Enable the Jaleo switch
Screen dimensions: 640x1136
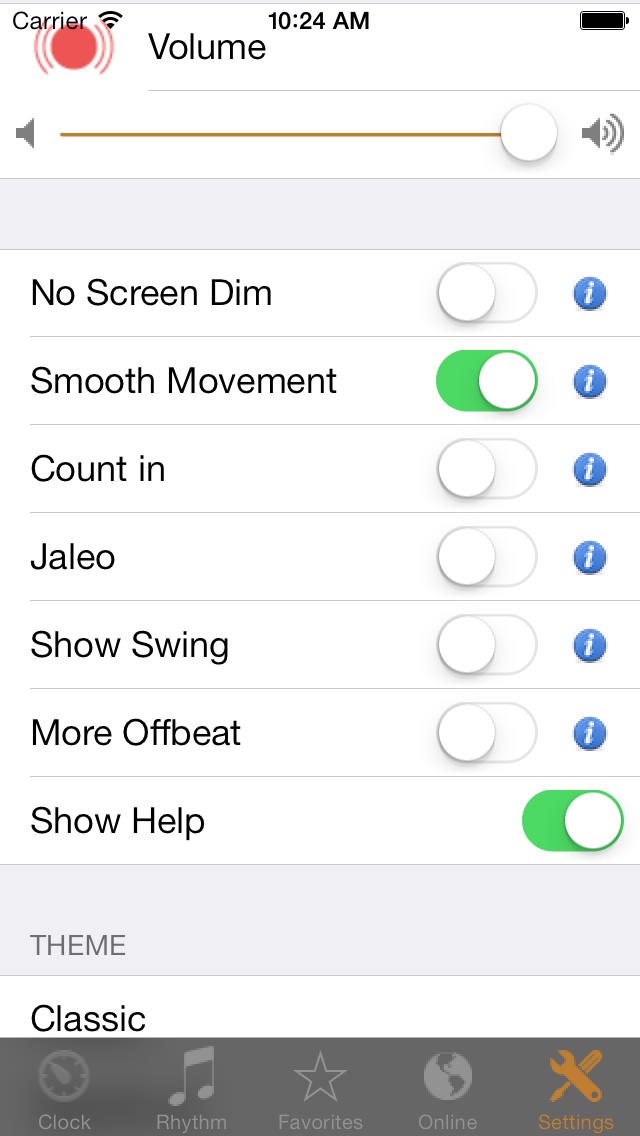[487, 557]
